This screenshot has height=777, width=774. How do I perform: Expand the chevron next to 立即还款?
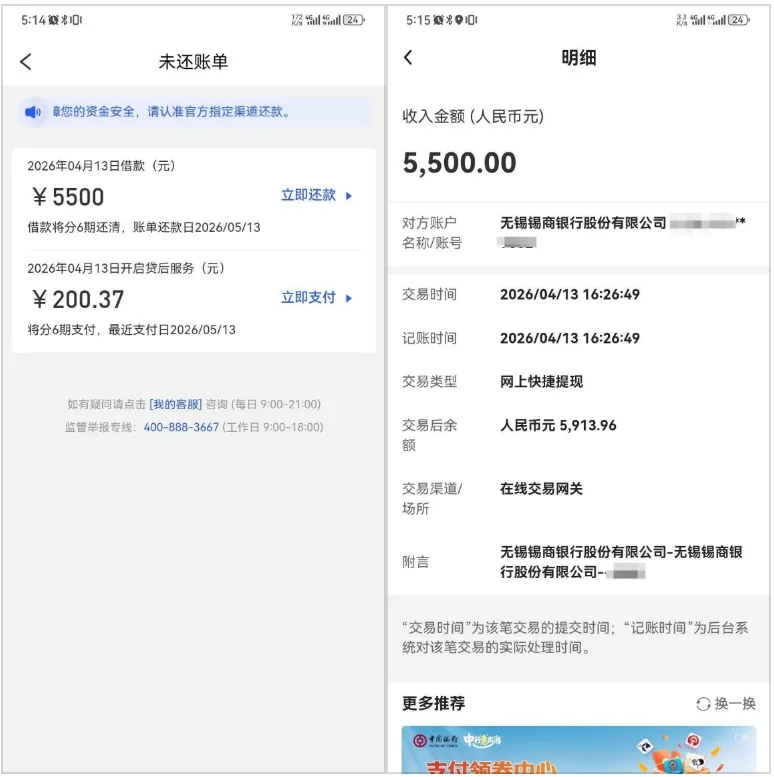coord(349,197)
